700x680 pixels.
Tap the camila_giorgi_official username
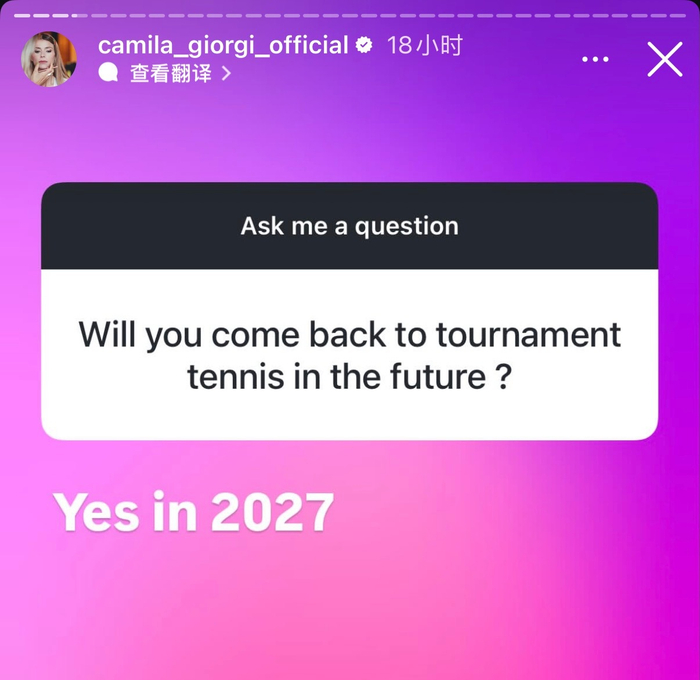click(x=222, y=45)
